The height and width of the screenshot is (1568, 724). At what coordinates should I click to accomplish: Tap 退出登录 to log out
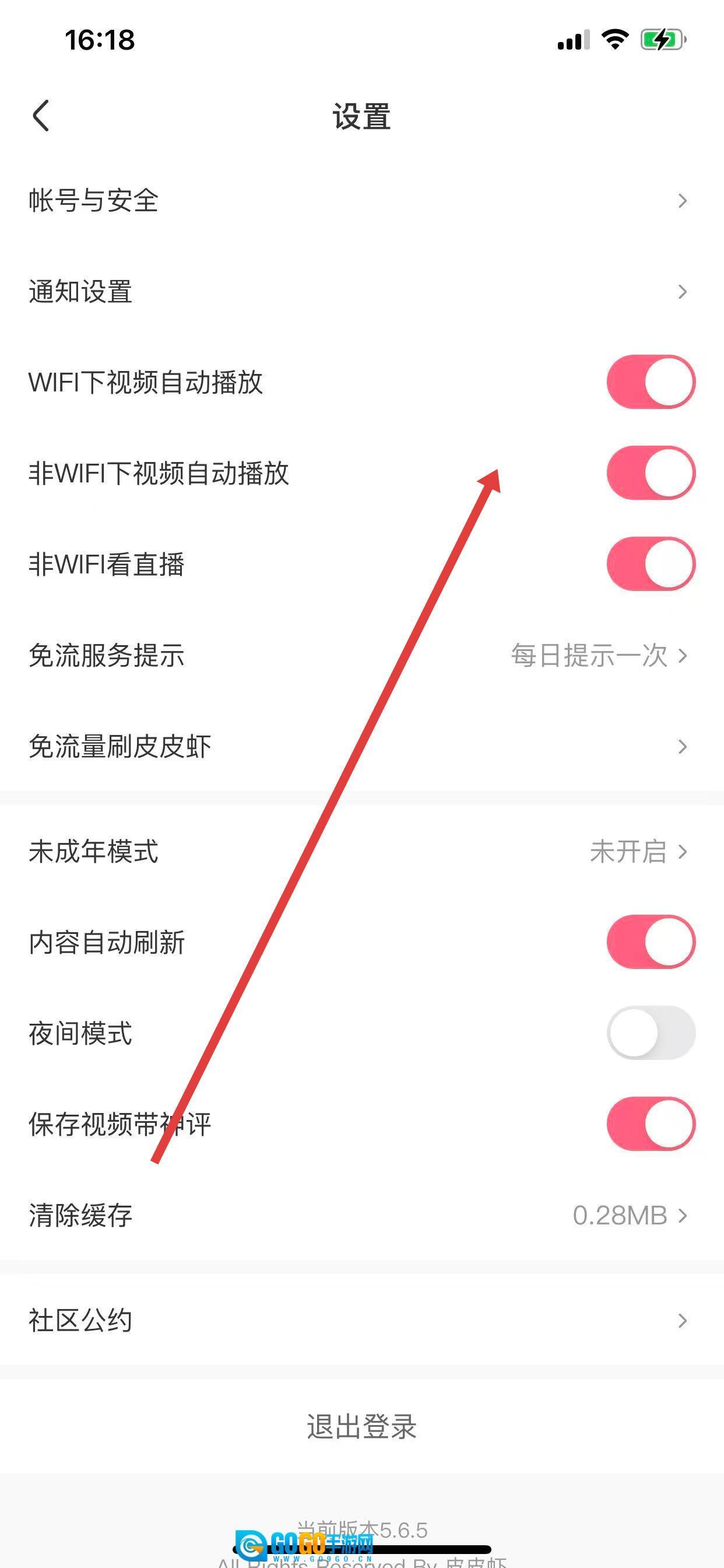click(361, 1426)
